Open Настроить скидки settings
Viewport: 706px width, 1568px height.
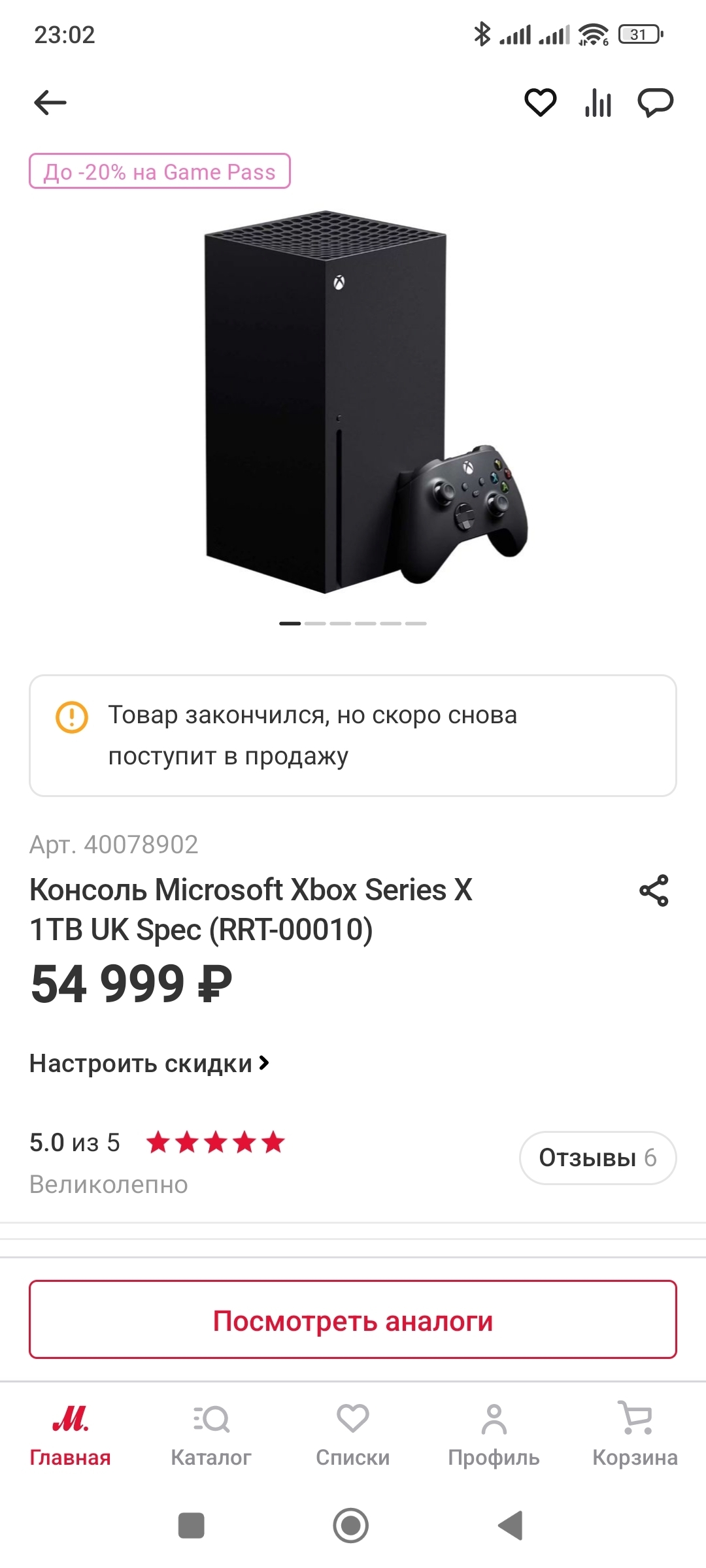click(149, 1064)
